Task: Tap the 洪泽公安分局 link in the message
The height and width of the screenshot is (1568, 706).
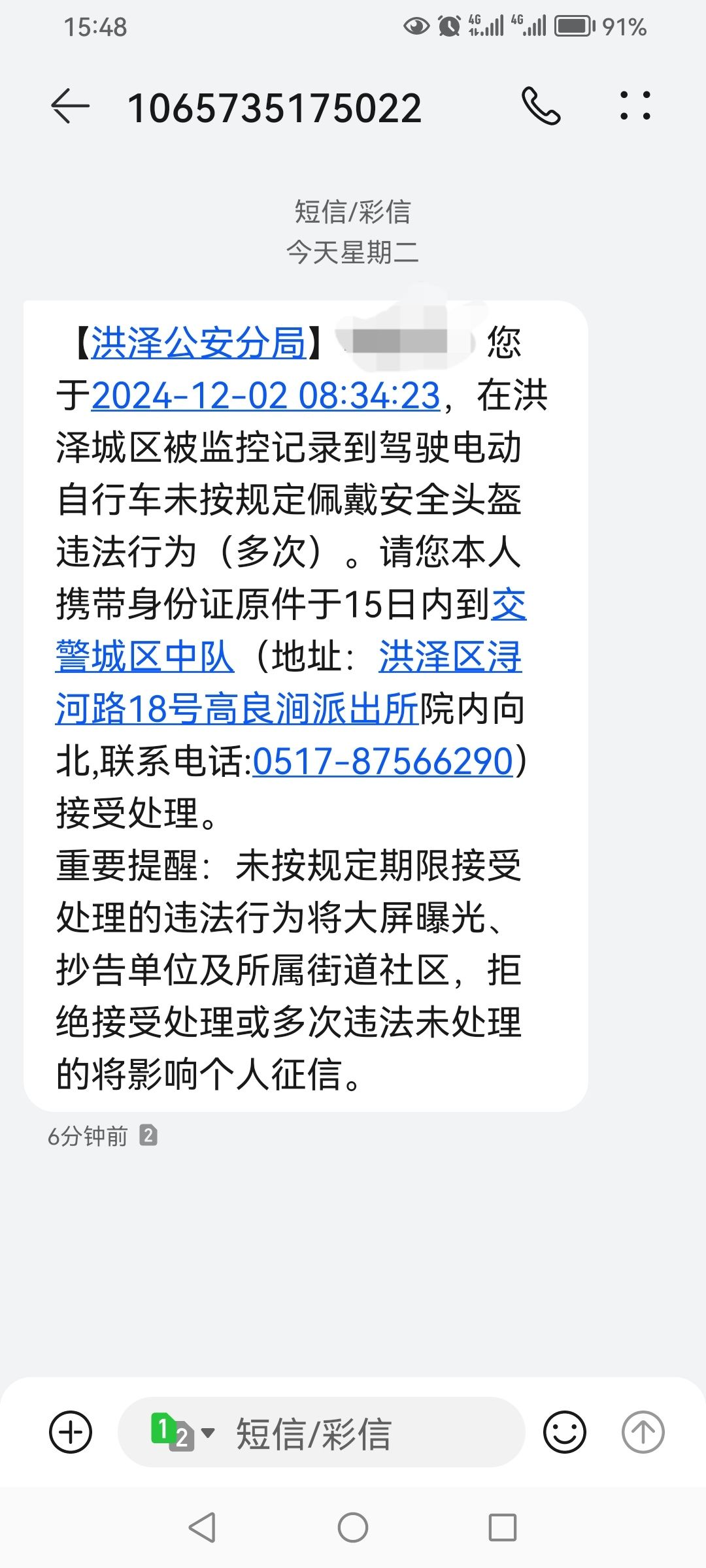Action: tap(198, 343)
